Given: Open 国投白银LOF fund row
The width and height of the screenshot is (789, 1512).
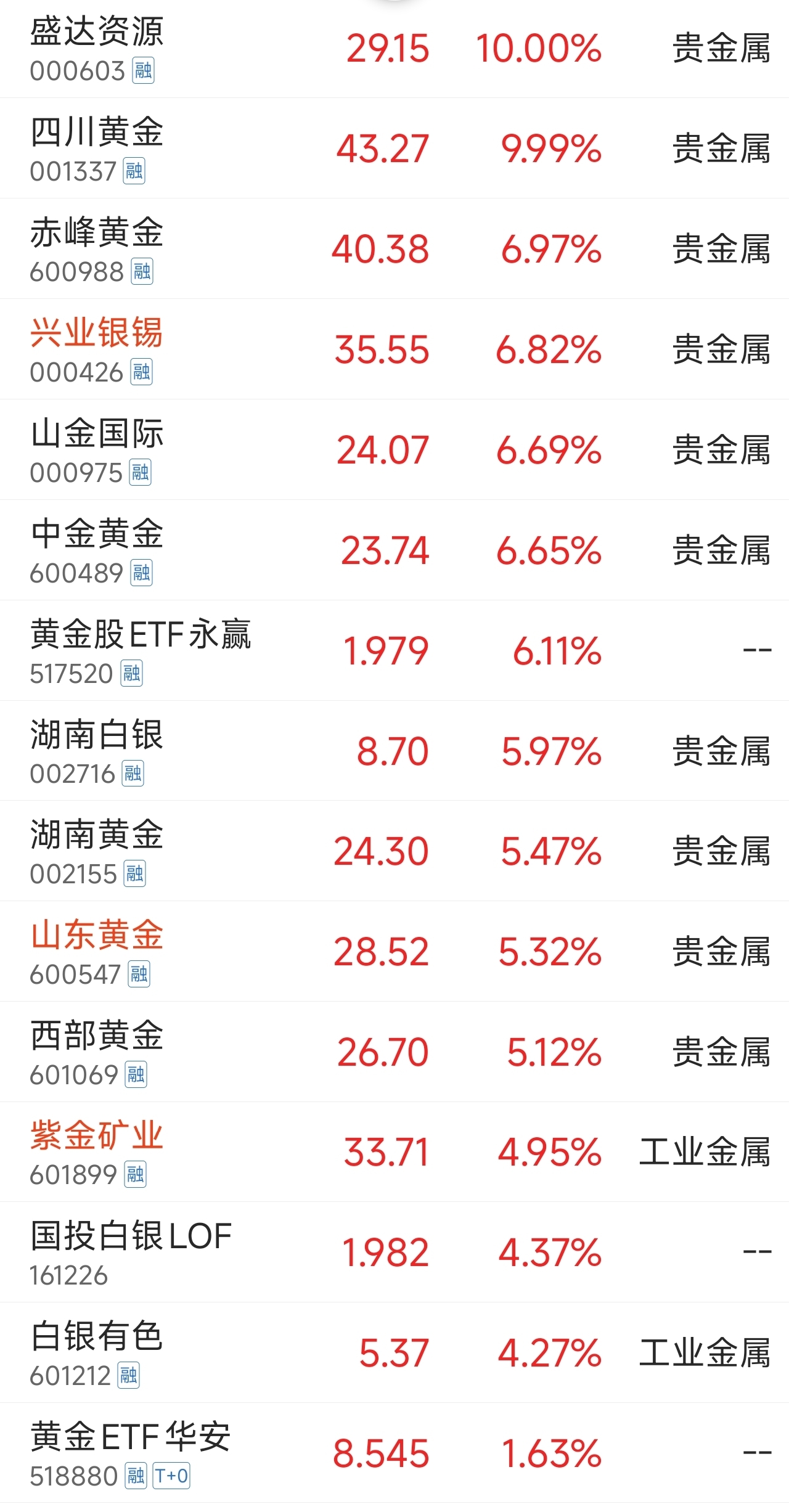Looking at the screenshot, I should (x=394, y=1252).
